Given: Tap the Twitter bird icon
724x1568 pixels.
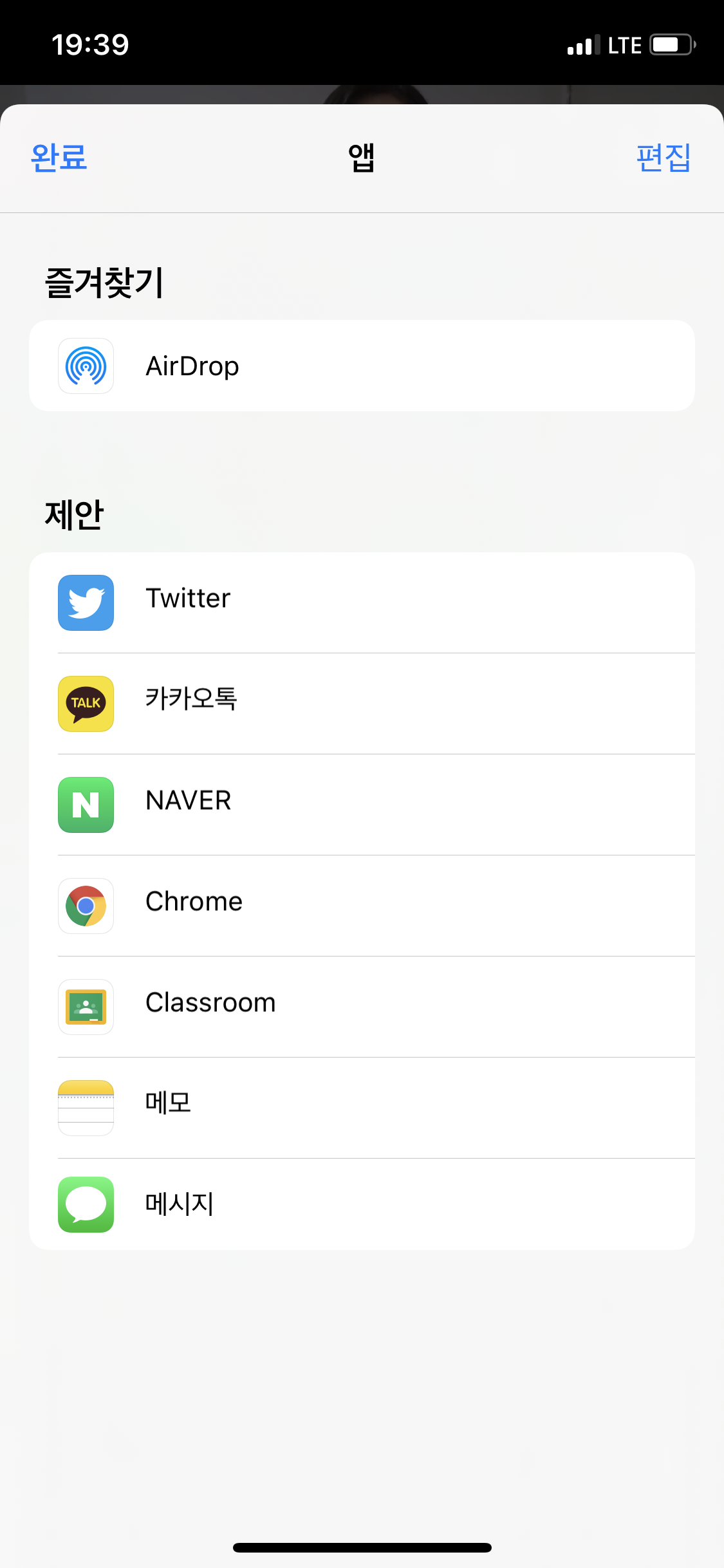Looking at the screenshot, I should click(86, 602).
